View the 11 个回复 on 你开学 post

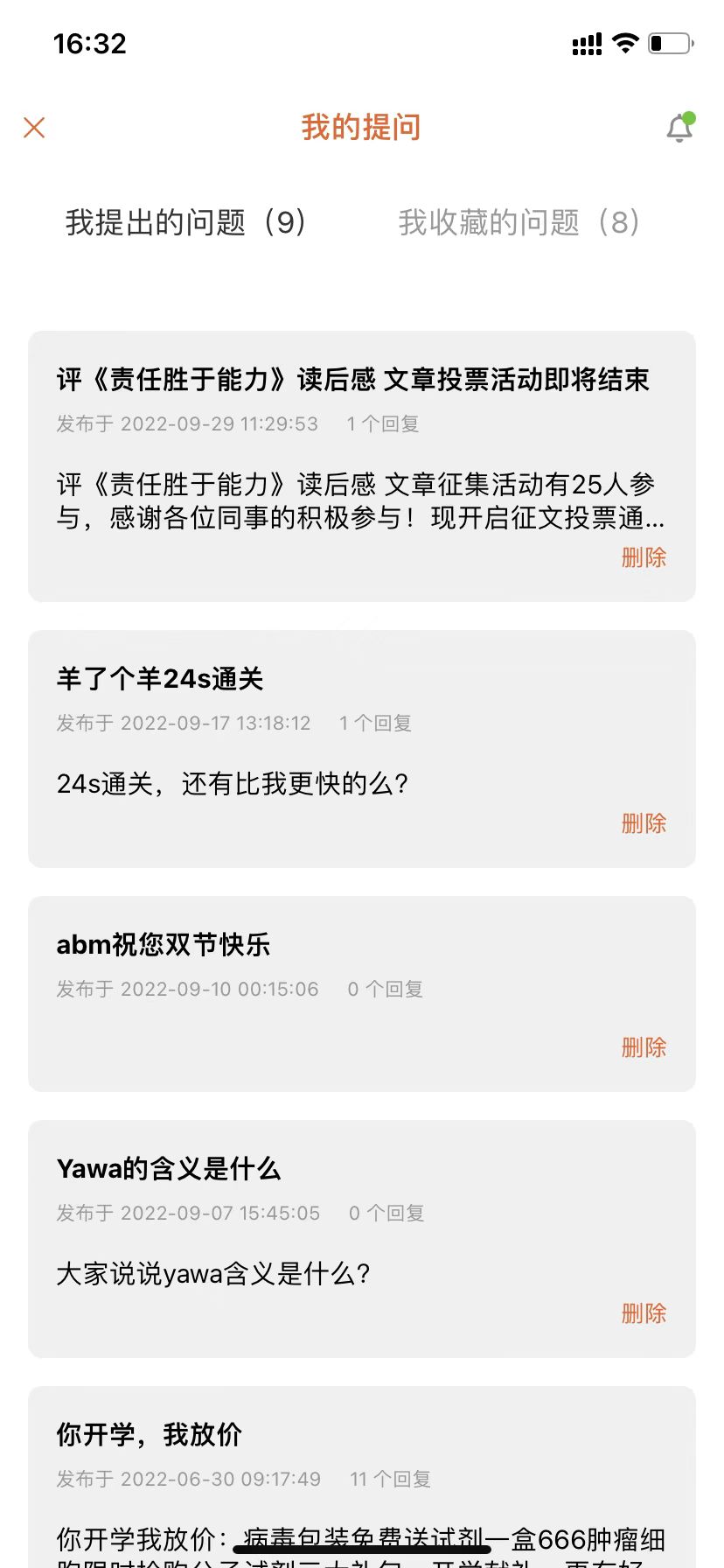click(390, 1479)
